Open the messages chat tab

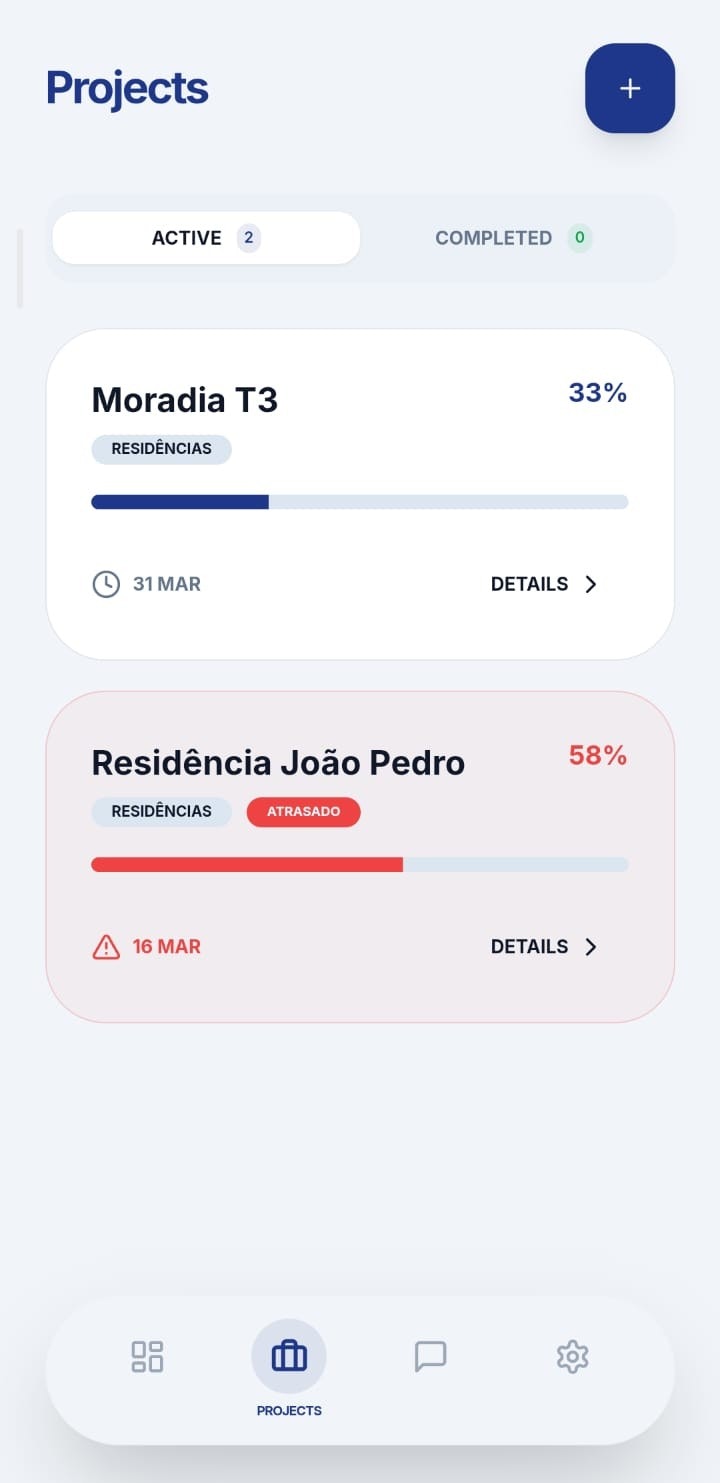(x=430, y=1357)
